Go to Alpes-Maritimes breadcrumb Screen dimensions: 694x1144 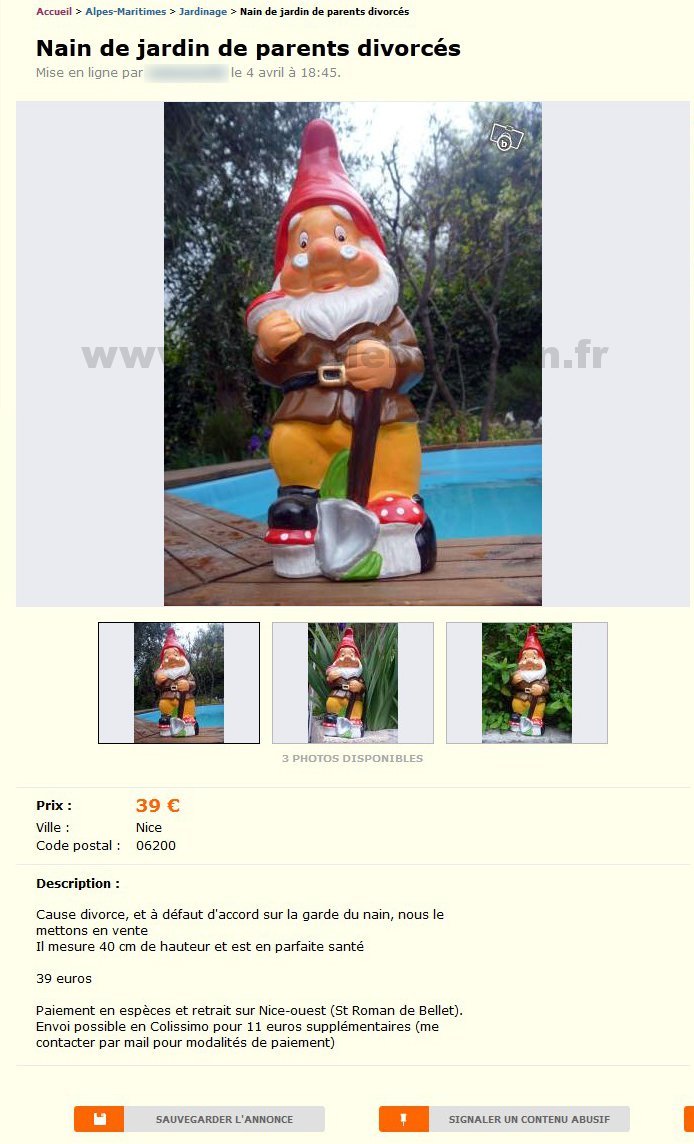125,12
